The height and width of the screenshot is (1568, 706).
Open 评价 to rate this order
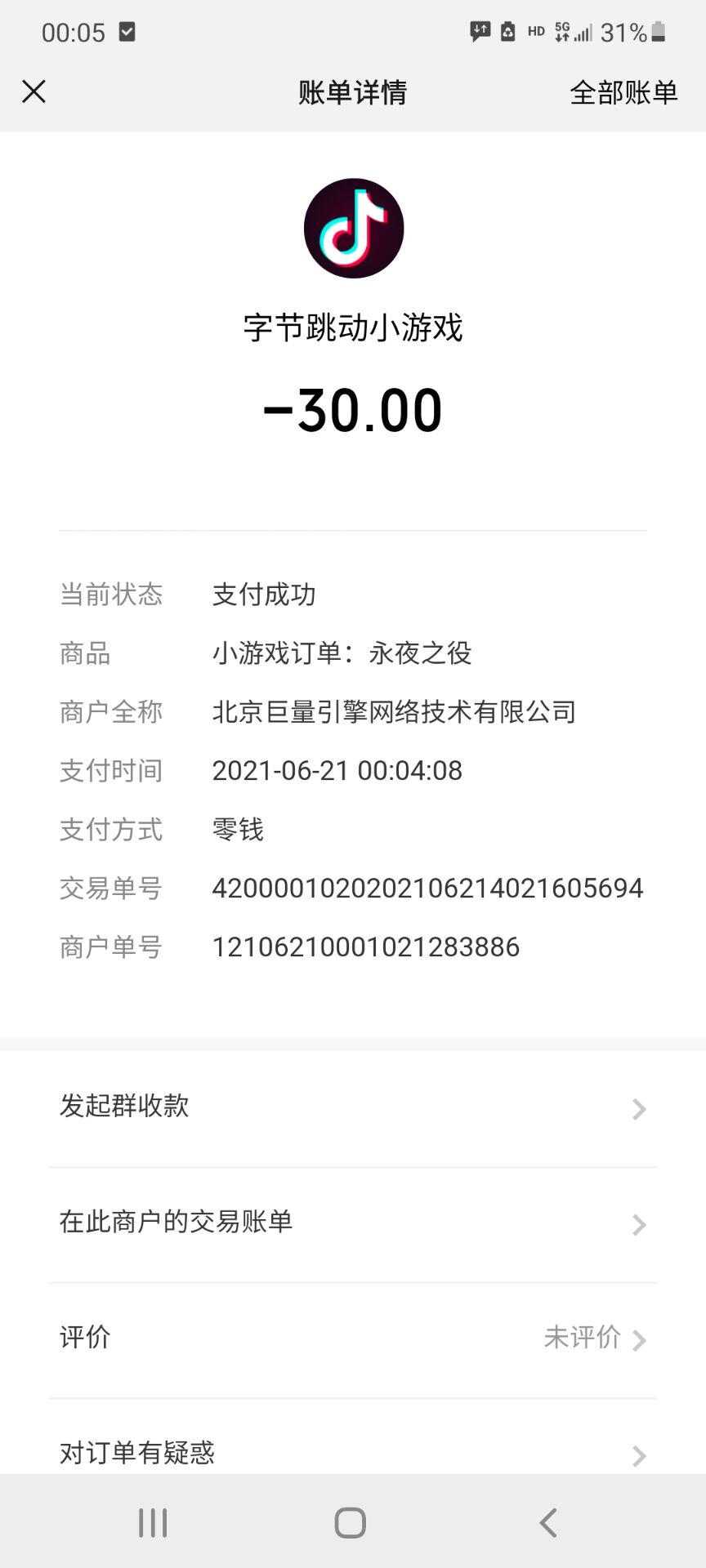353,1339
